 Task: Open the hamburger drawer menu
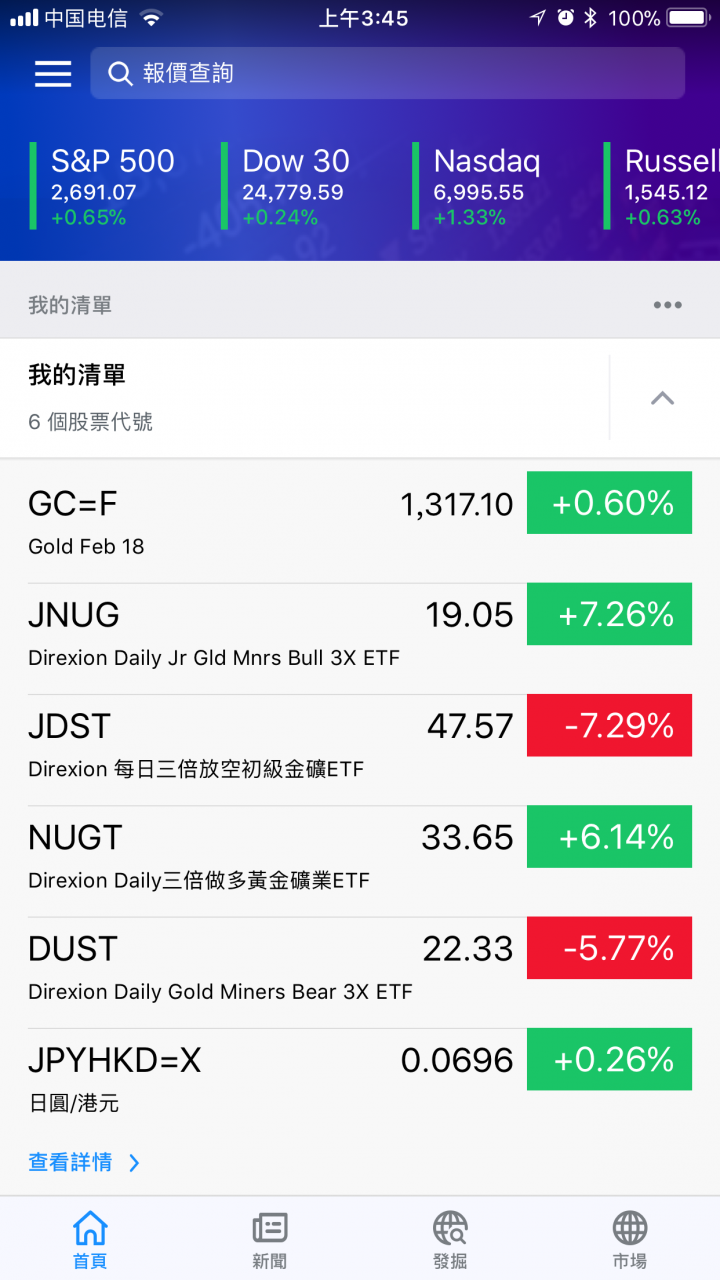pos(53,74)
